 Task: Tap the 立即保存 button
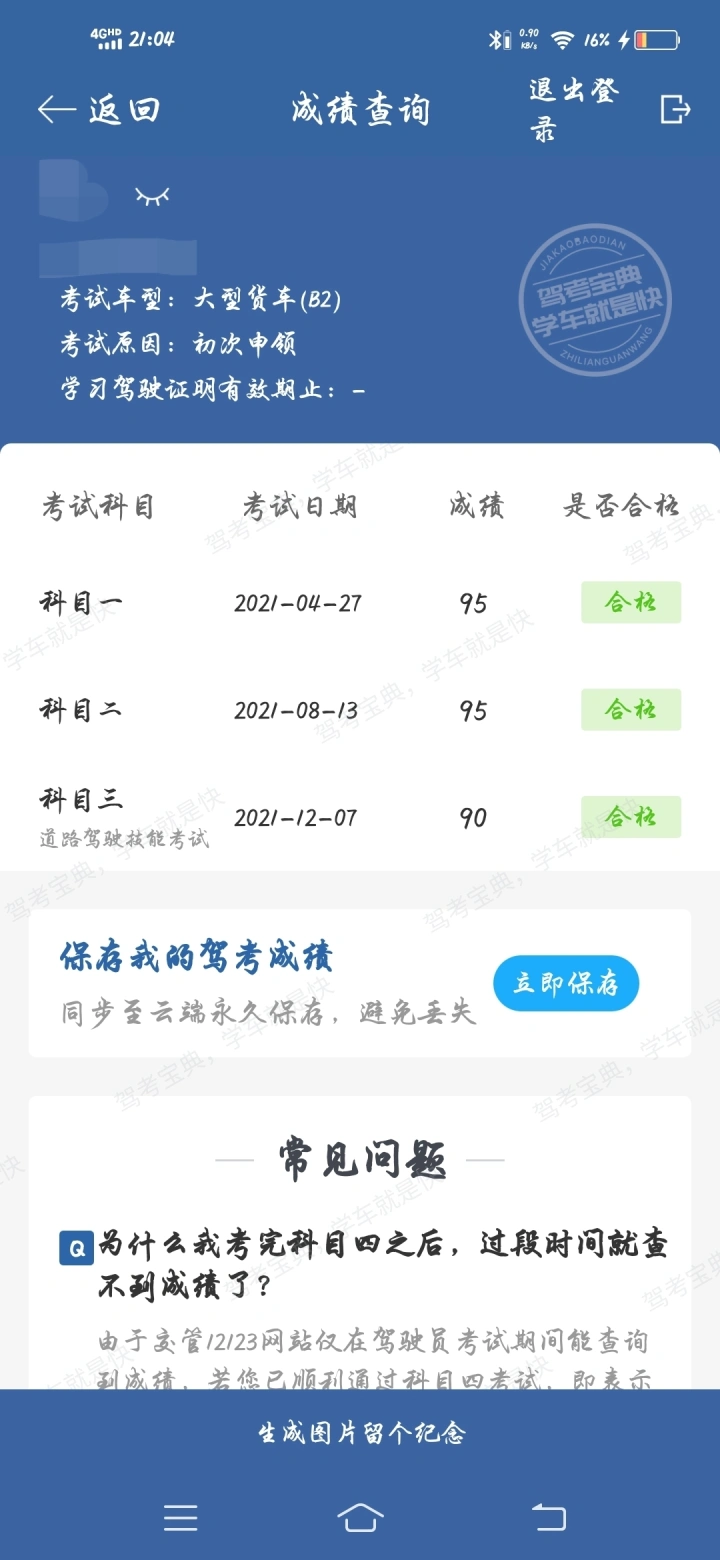[566, 984]
